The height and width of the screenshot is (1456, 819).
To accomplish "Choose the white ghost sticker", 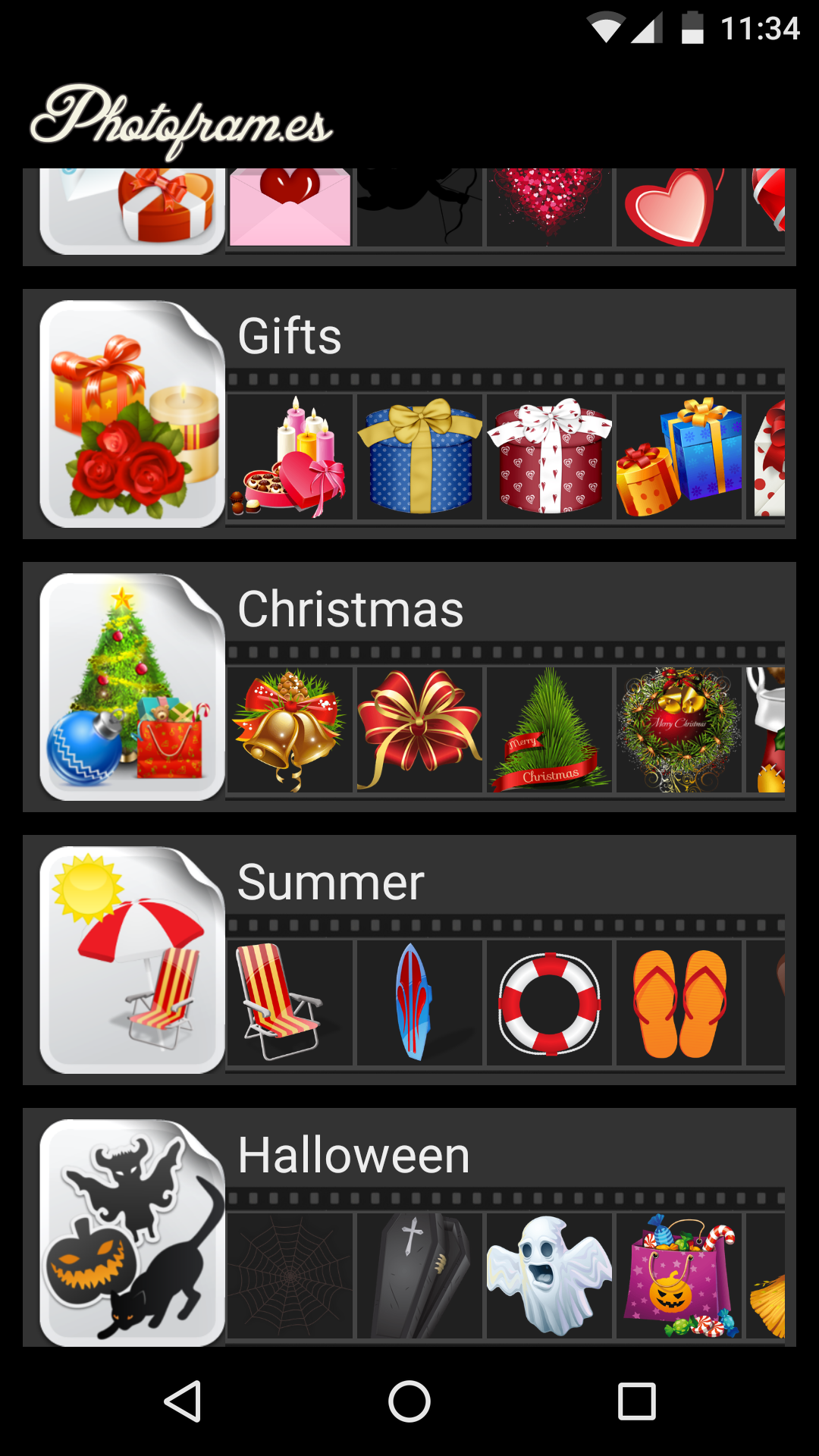I will (549, 1276).
